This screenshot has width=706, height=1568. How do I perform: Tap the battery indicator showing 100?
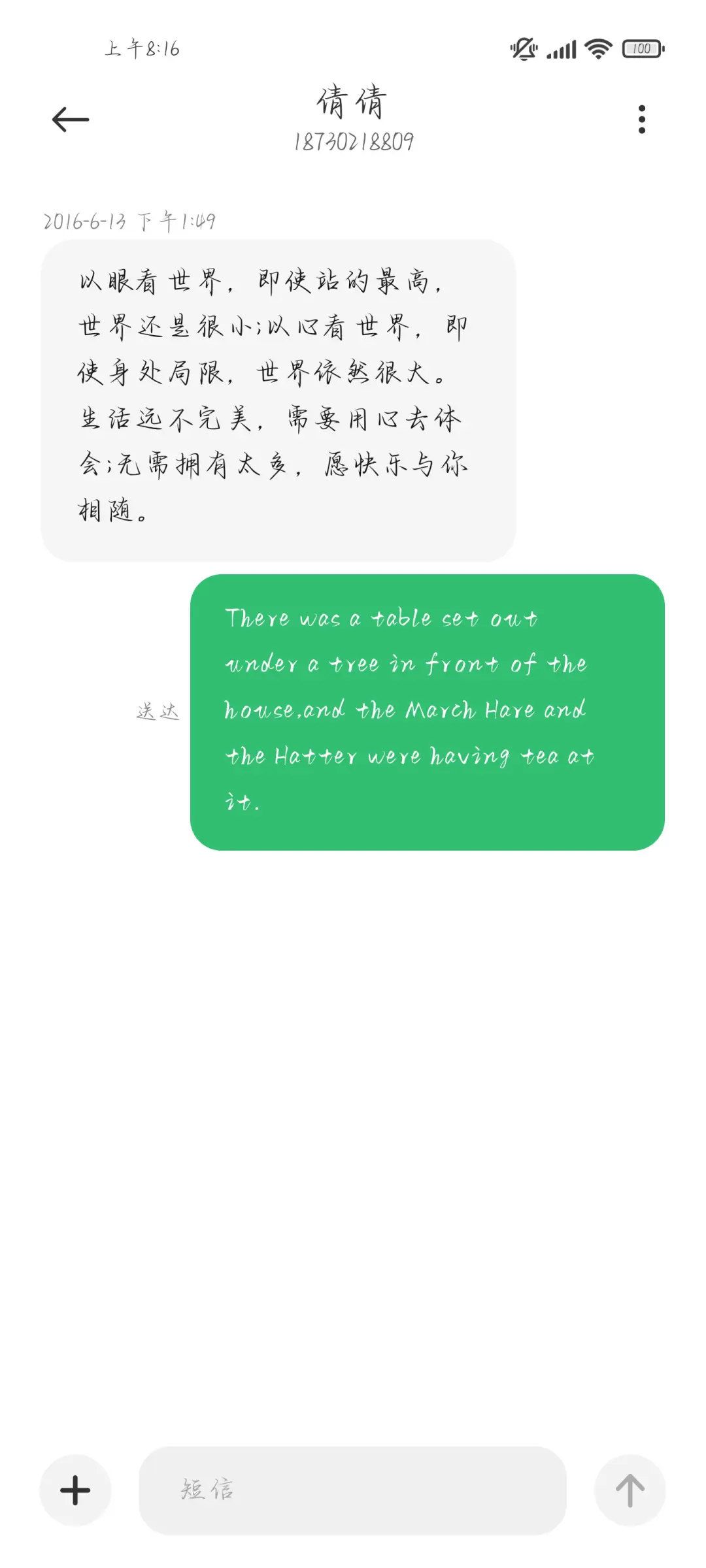click(x=641, y=48)
